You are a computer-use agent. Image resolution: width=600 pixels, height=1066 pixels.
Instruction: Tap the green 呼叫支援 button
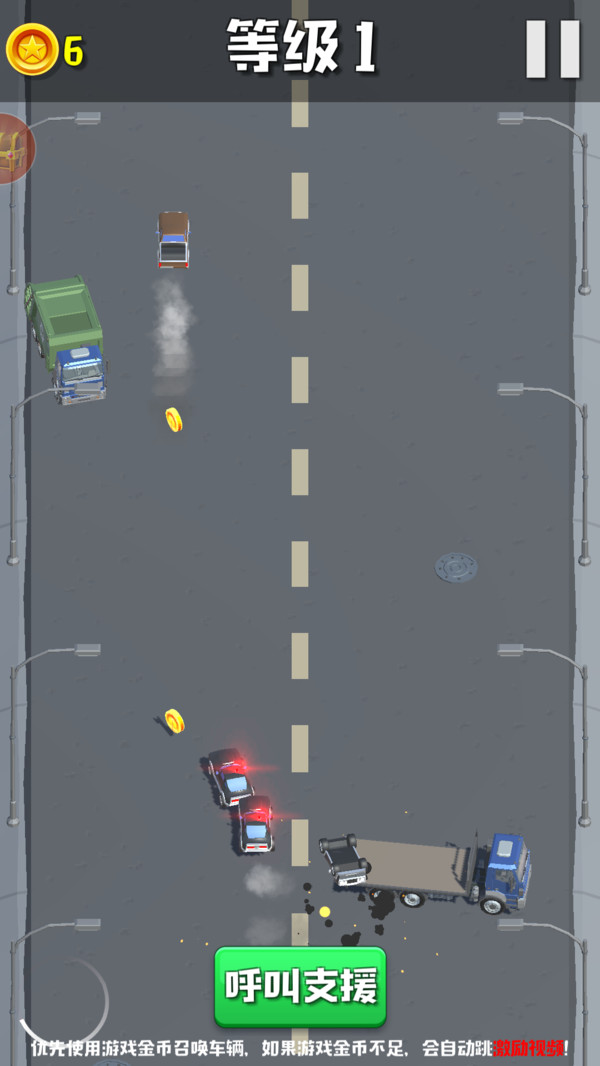300,986
